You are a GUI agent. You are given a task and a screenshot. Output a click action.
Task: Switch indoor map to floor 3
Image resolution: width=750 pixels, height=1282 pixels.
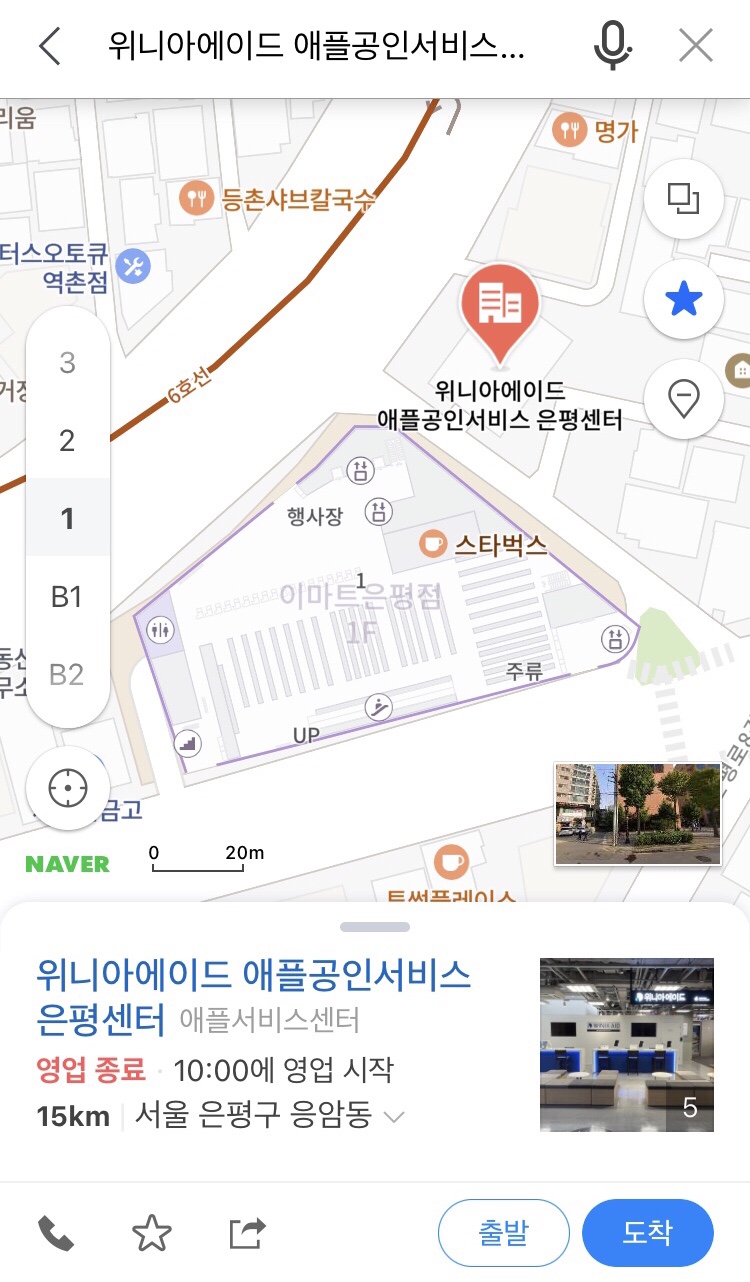pyautogui.click(x=67, y=362)
